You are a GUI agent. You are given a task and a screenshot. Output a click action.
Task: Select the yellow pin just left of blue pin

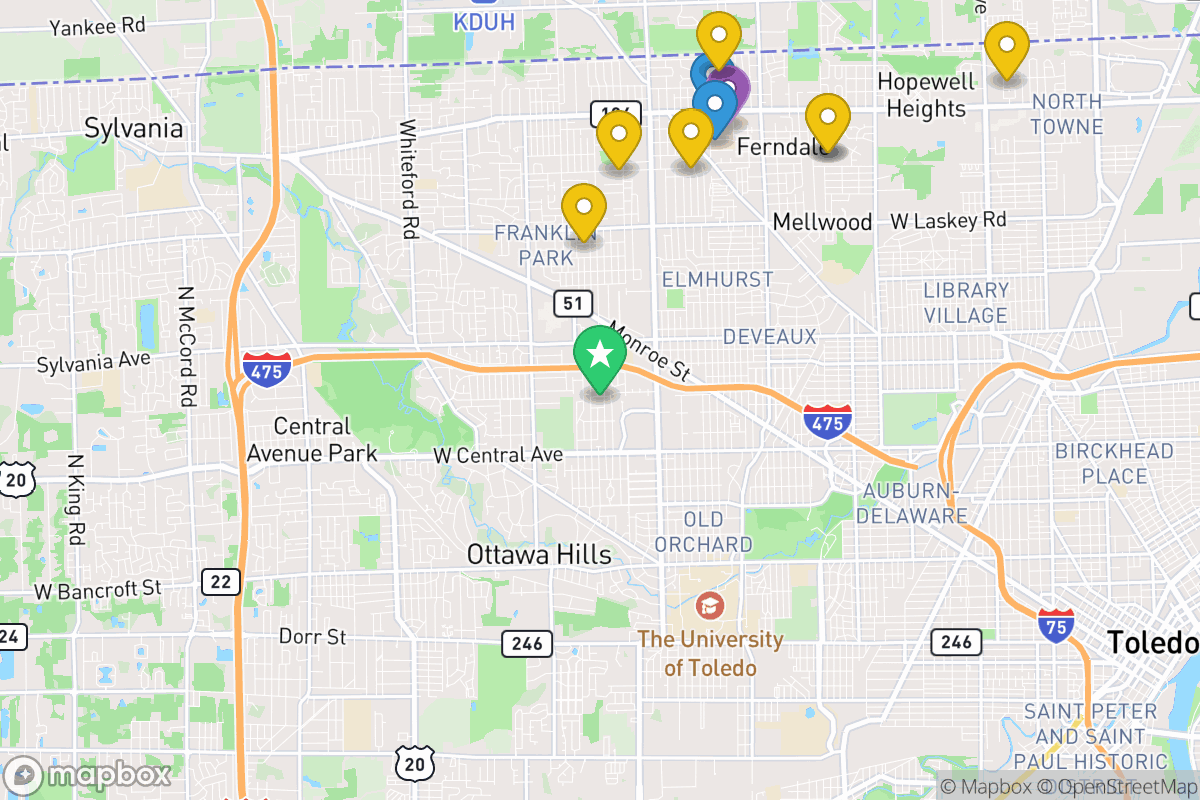[689, 134]
